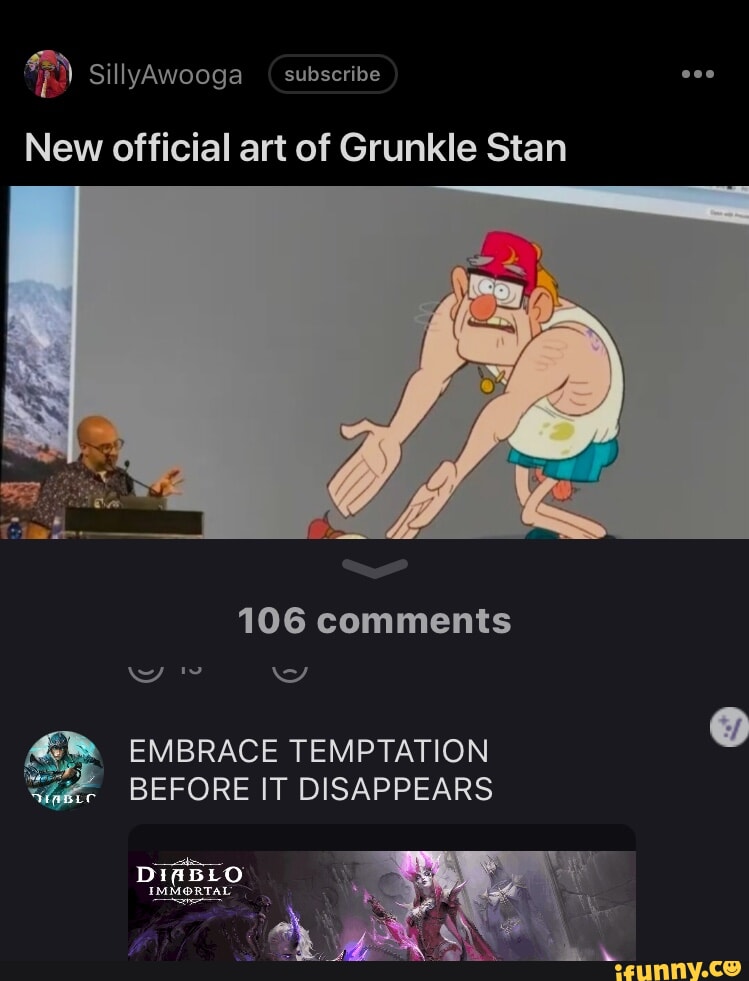Image resolution: width=749 pixels, height=981 pixels.
Task: Tap the frown reaction under comment
Action: [x=289, y=669]
